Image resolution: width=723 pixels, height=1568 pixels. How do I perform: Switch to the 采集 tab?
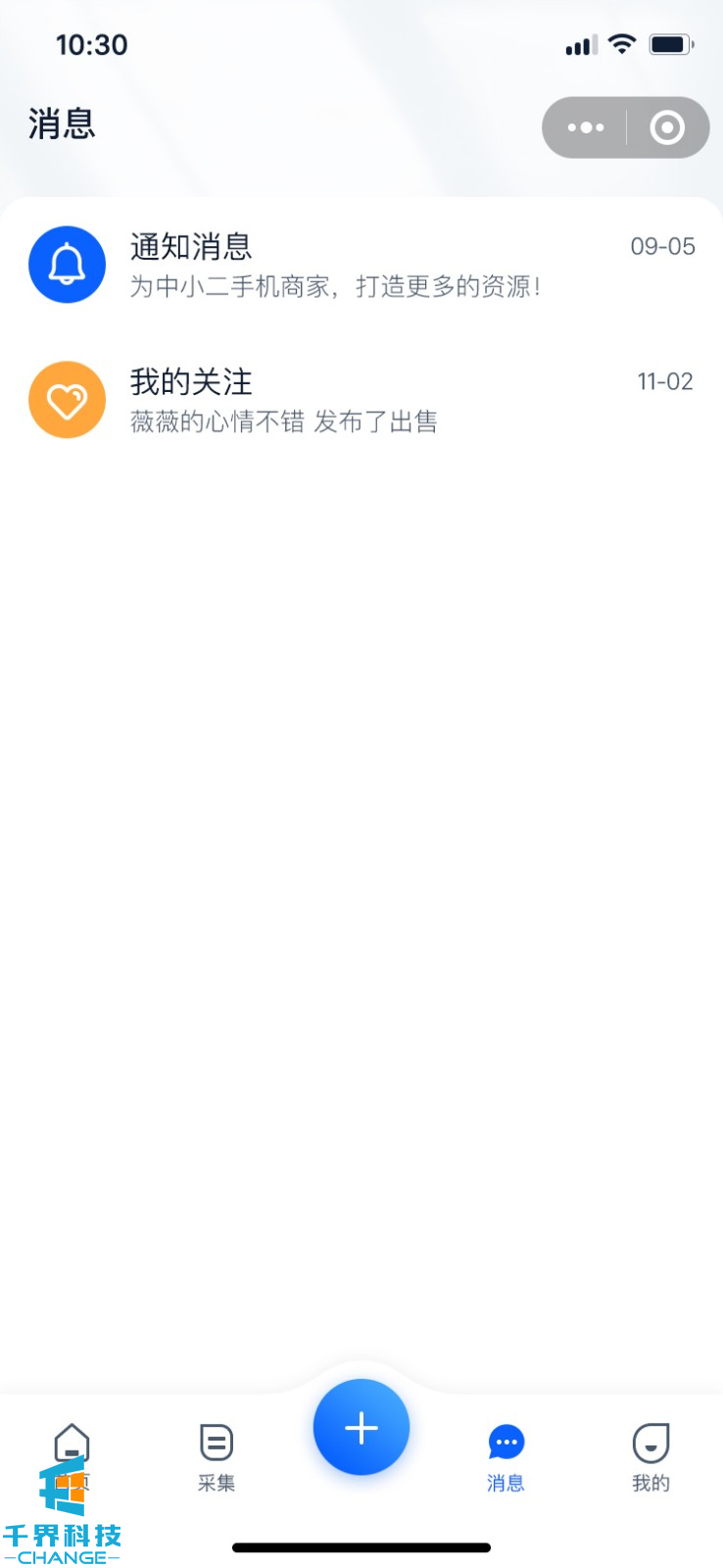coord(217,1456)
